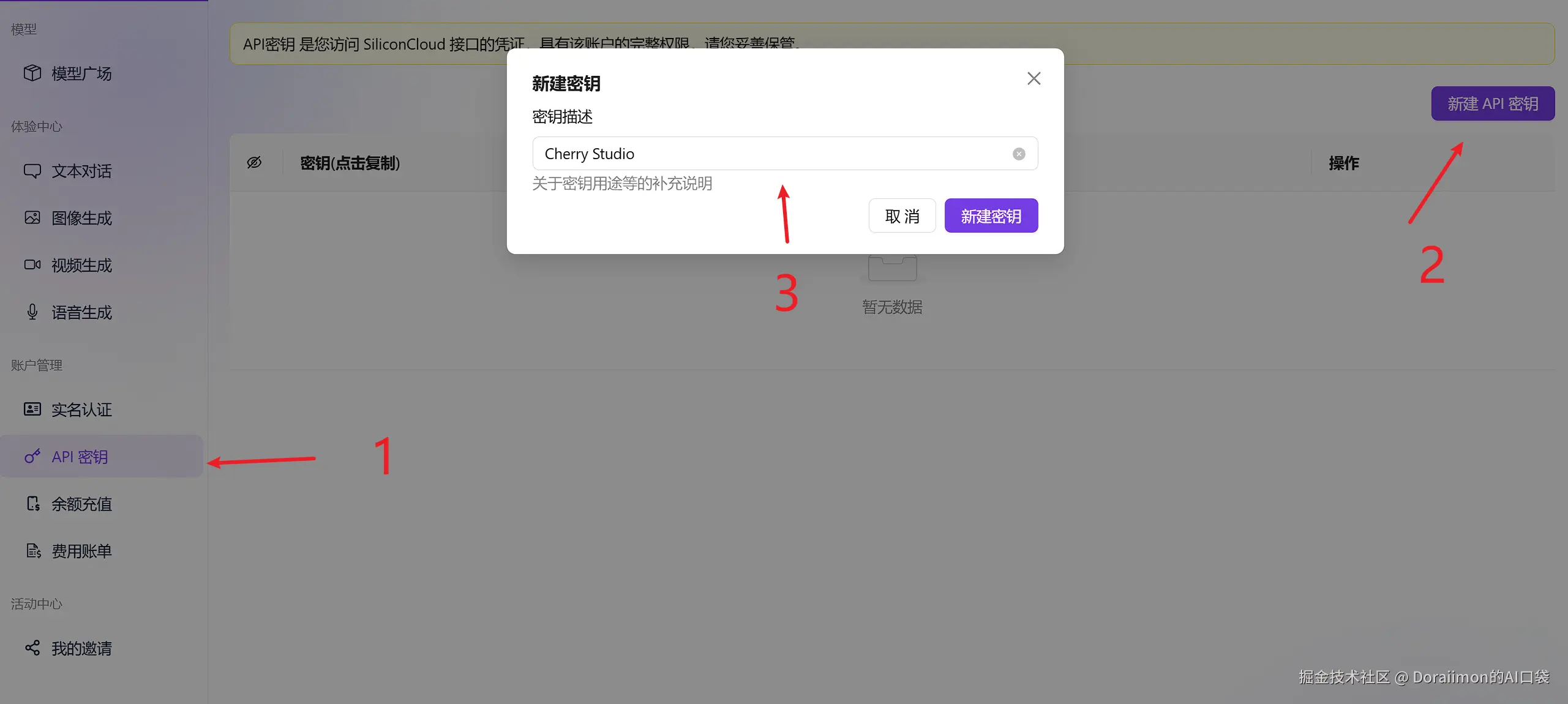Viewport: 1568px width, 704px height.
Task: Tap 取消 to cancel
Action: 902,216
